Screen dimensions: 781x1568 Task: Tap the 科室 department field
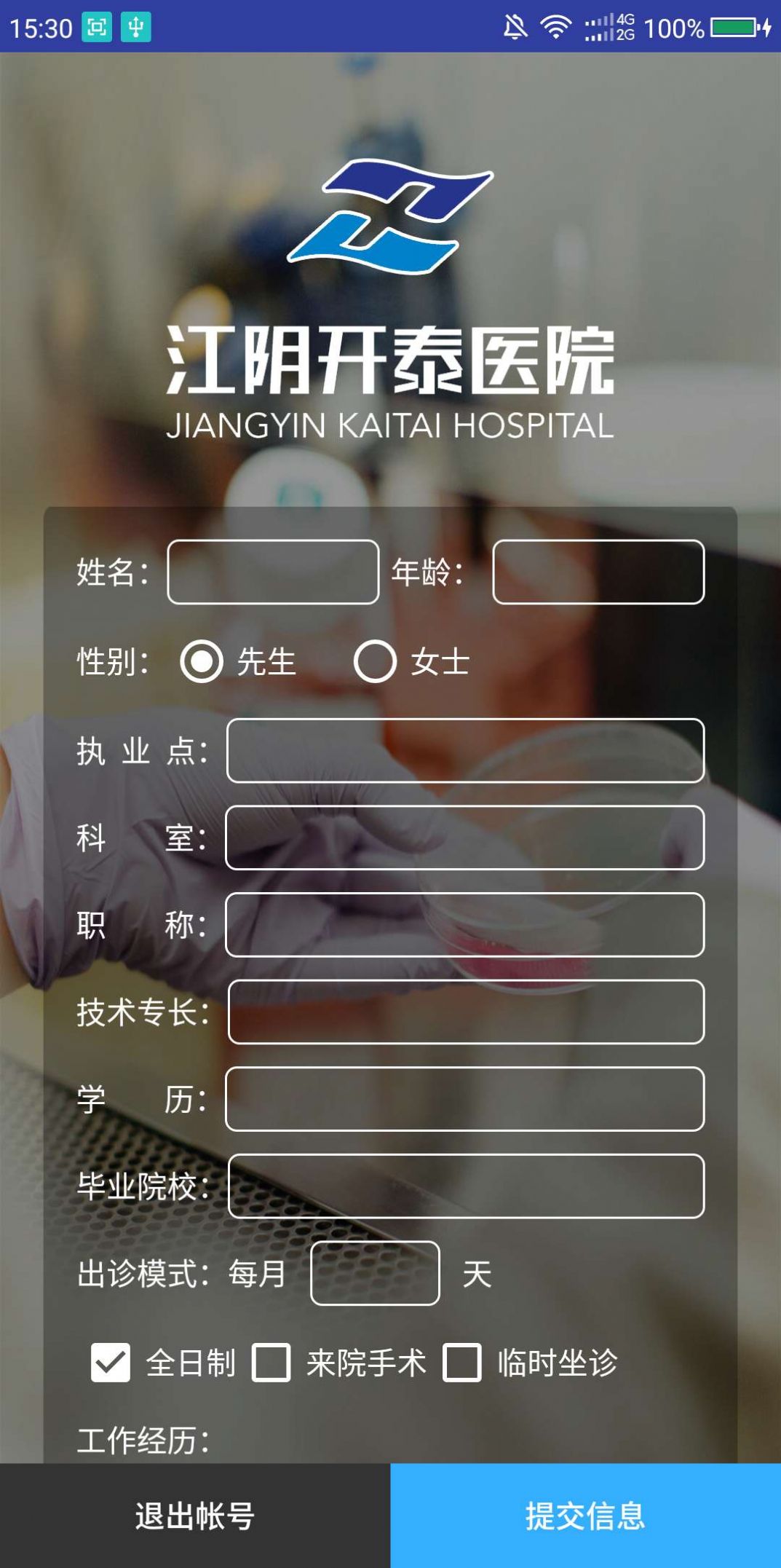click(x=465, y=838)
